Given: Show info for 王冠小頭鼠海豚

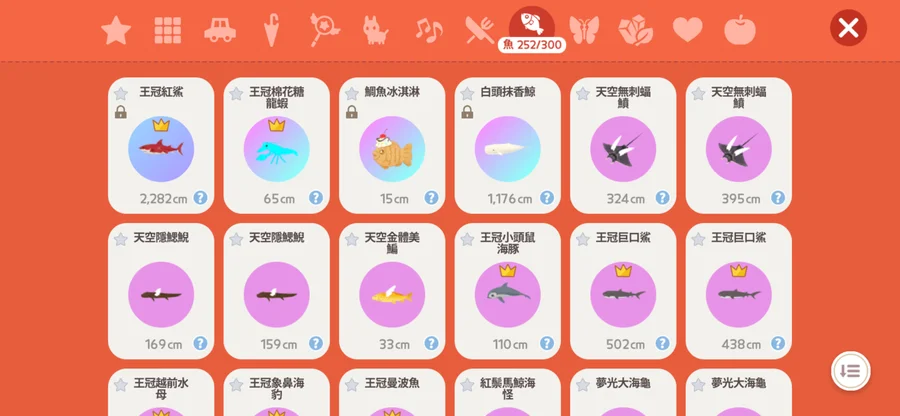Looking at the screenshot, I should 547,343.
